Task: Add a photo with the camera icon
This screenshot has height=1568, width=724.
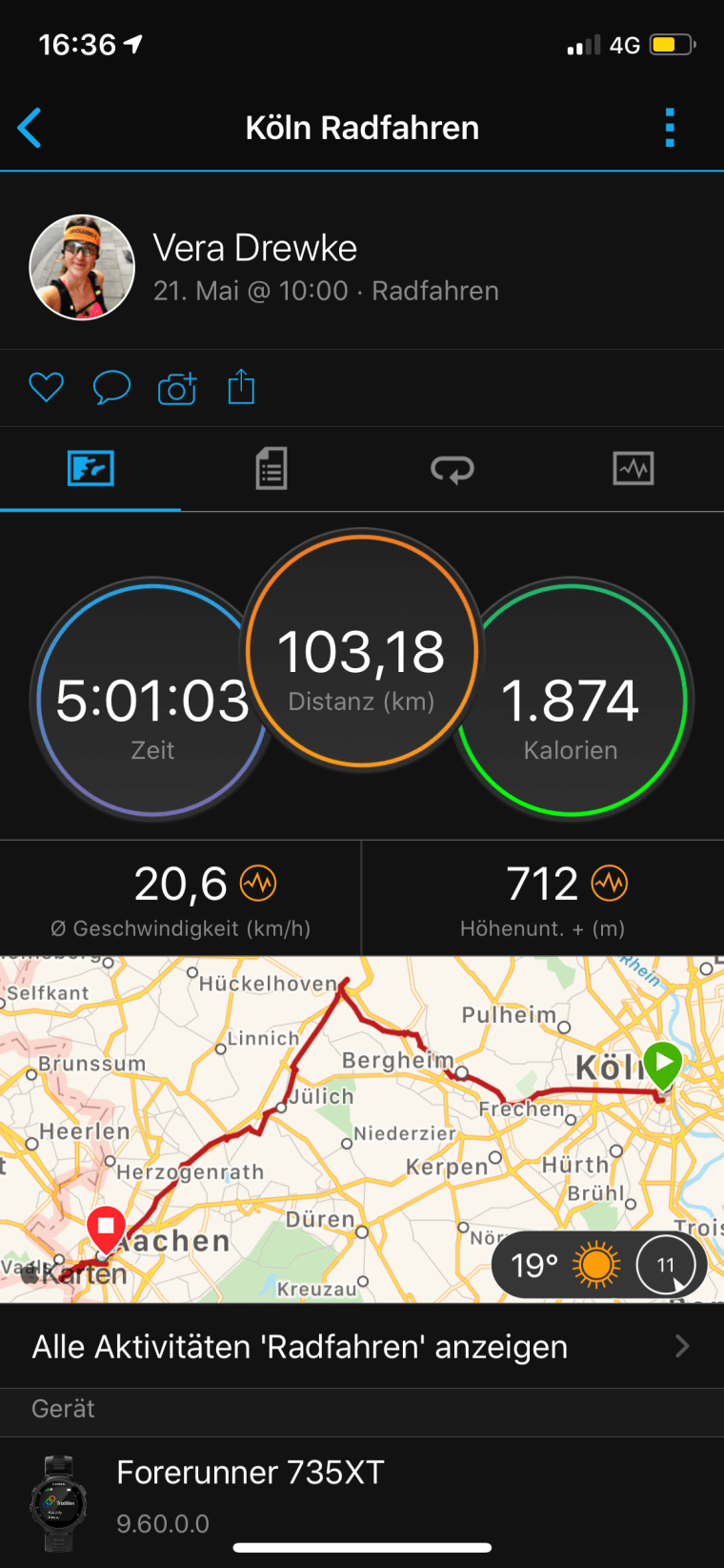Action: 177,388
